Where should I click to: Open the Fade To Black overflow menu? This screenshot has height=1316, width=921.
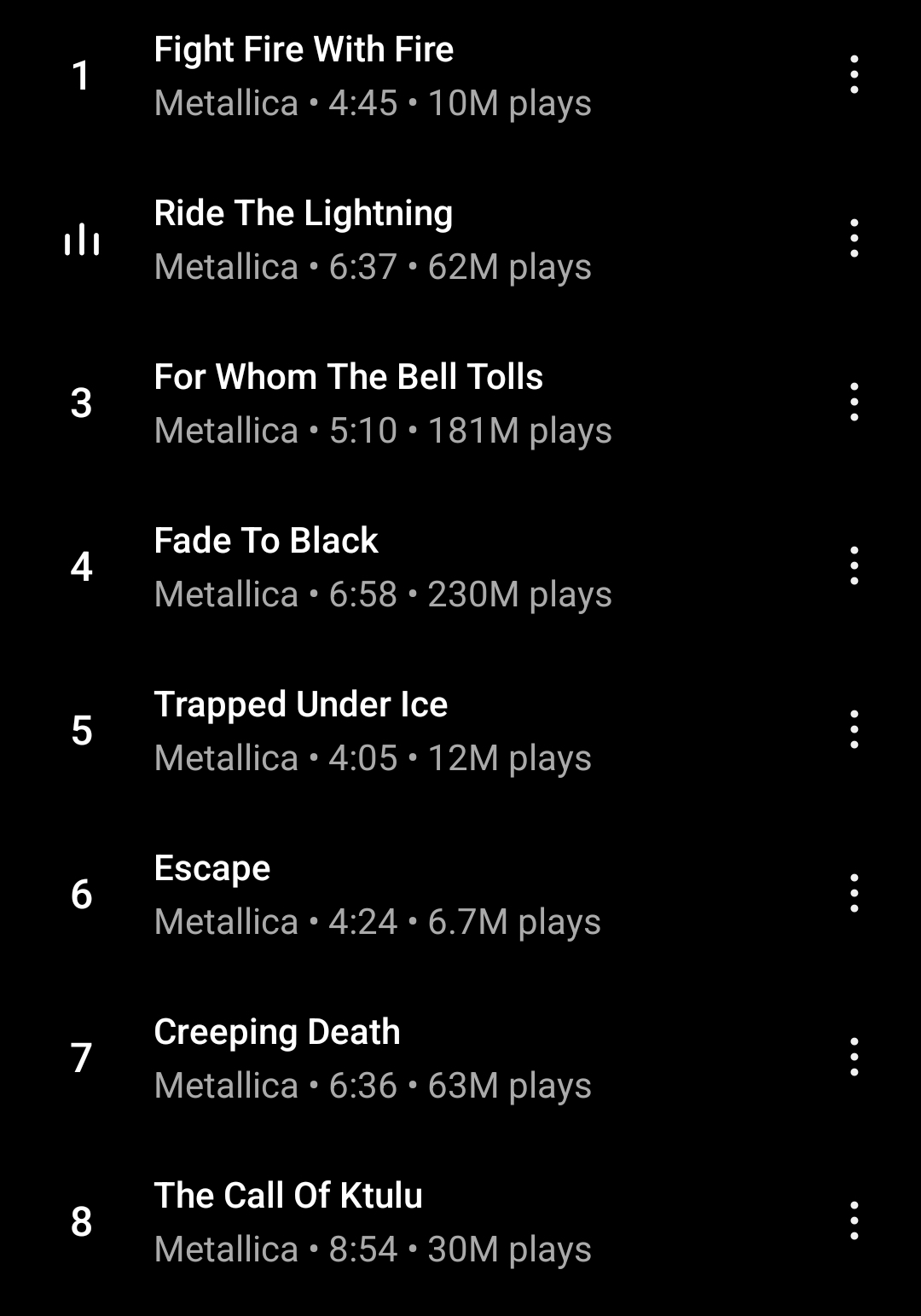tap(854, 566)
